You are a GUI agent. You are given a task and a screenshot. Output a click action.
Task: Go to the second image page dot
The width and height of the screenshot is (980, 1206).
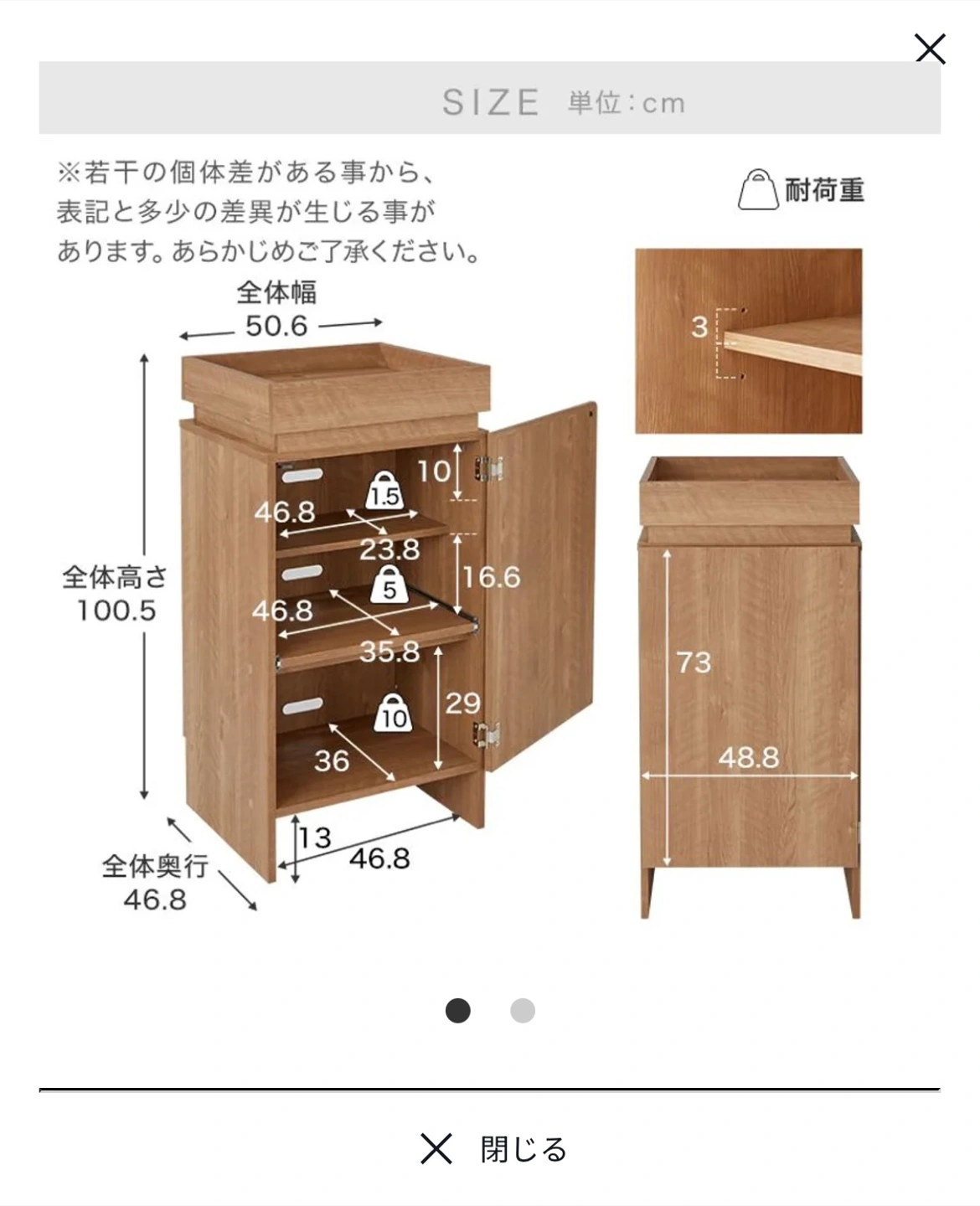click(523, 1011)
